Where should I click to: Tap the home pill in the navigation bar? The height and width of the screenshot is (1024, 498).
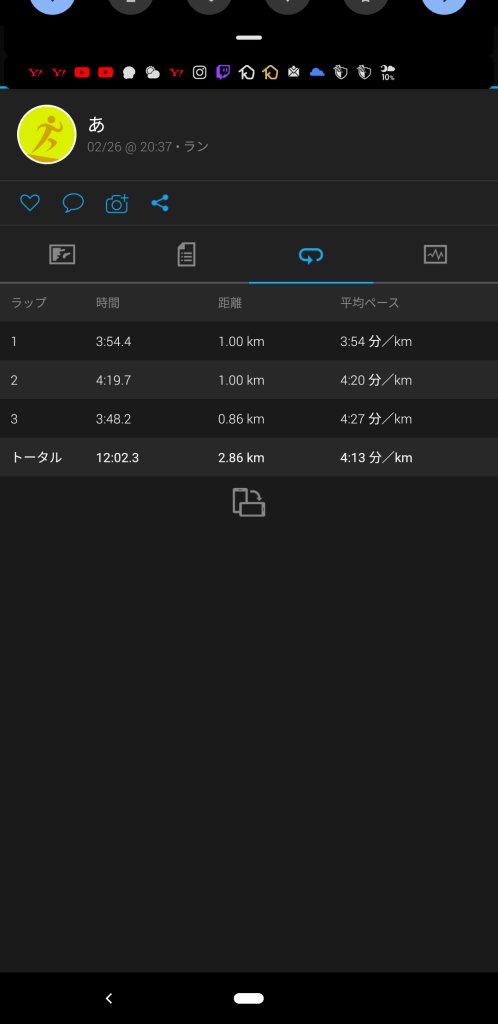[249, 998]
